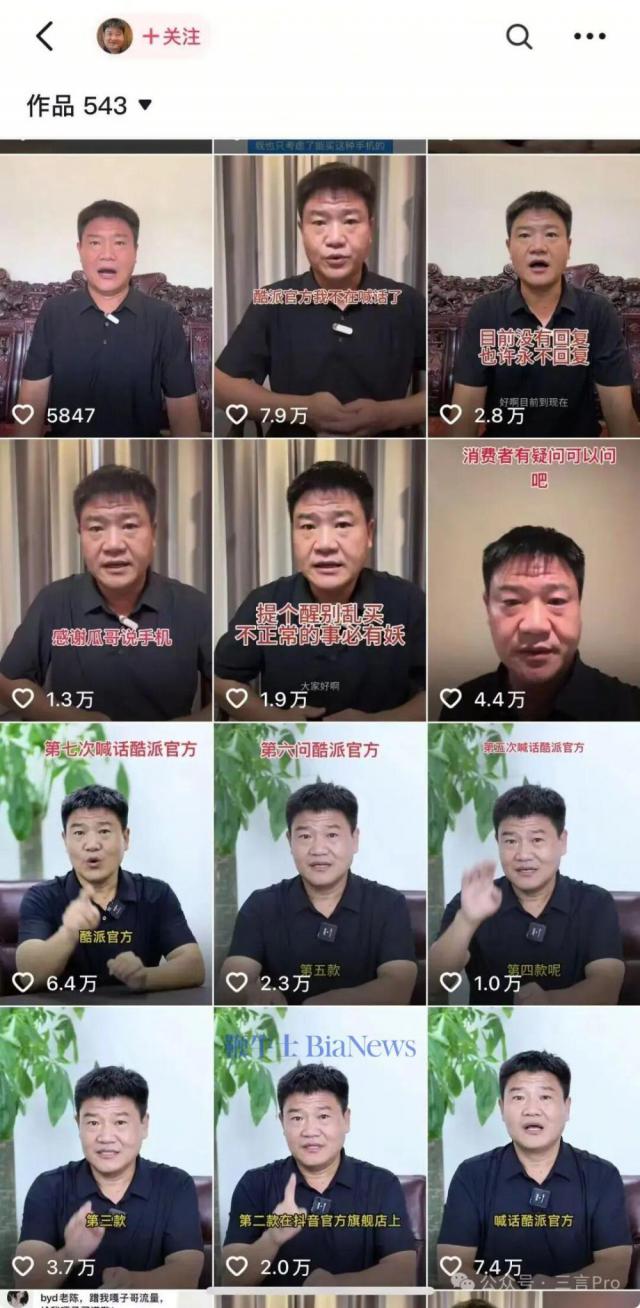Screen dimensions: 640x1308
Task: Open the profile avatar in header
Action: pos(114,37)
